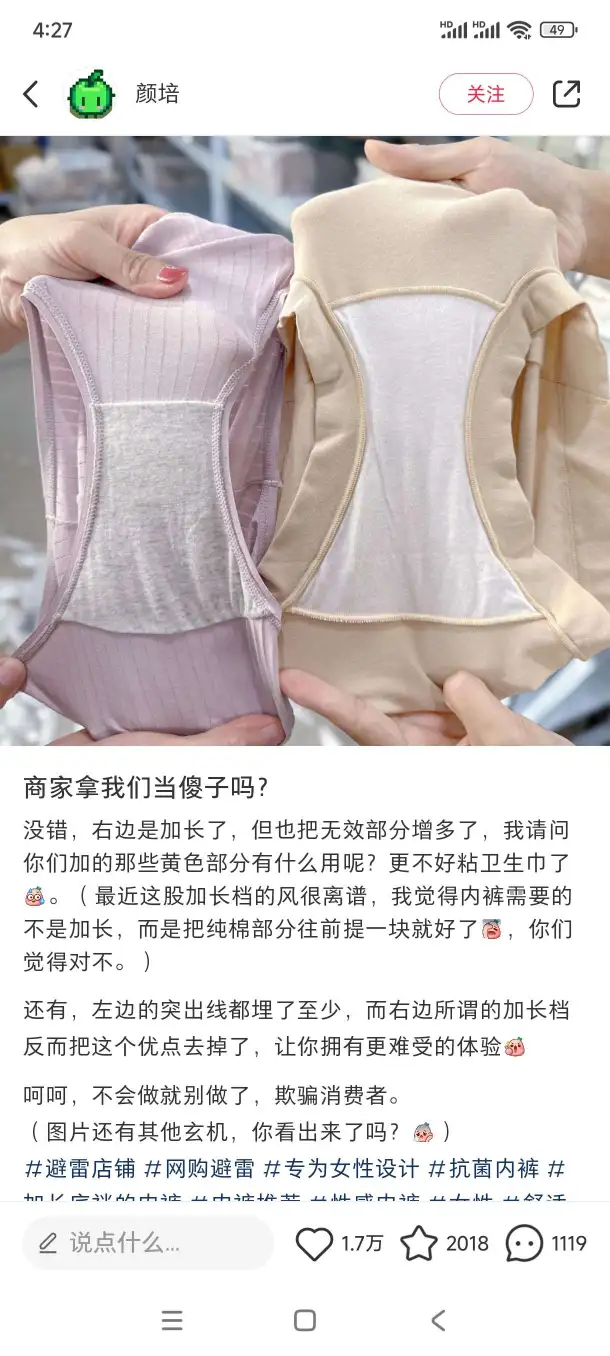Share this post
This screenshot has width=610, height=1356.
point(566,94)
